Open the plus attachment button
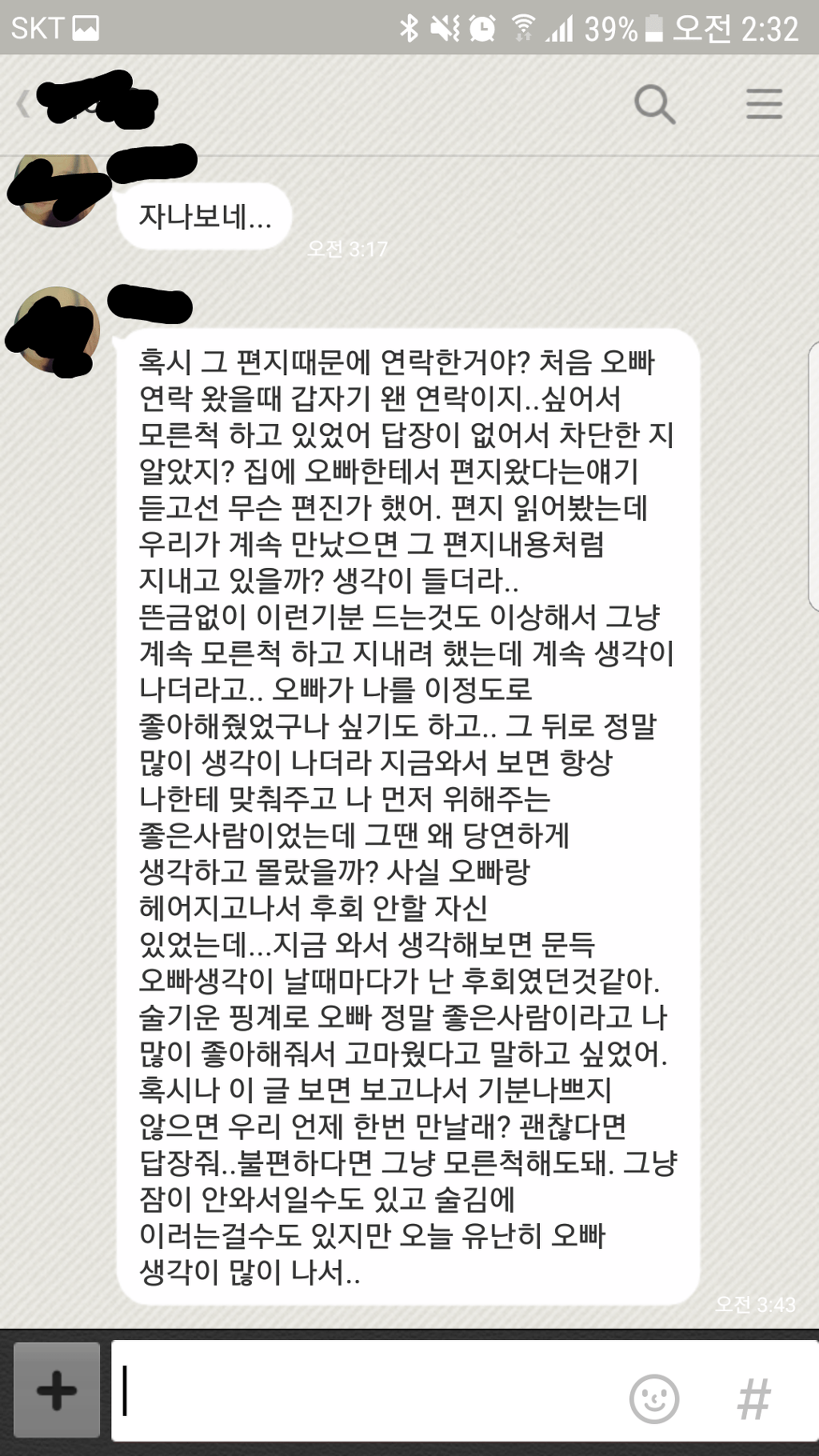This screenshot has width=819, height=1456. point(57,1390)
